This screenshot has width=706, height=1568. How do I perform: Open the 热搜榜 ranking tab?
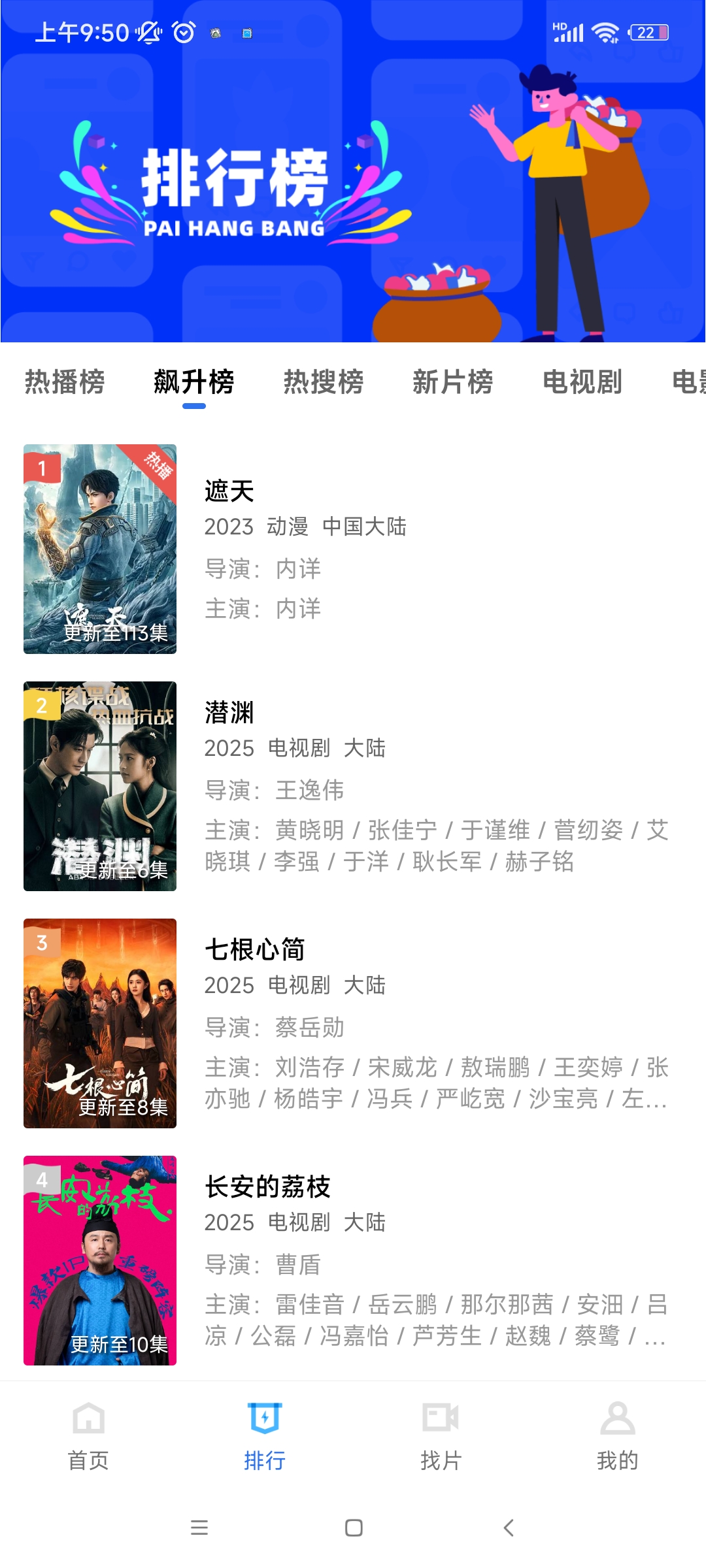point(324,382)
